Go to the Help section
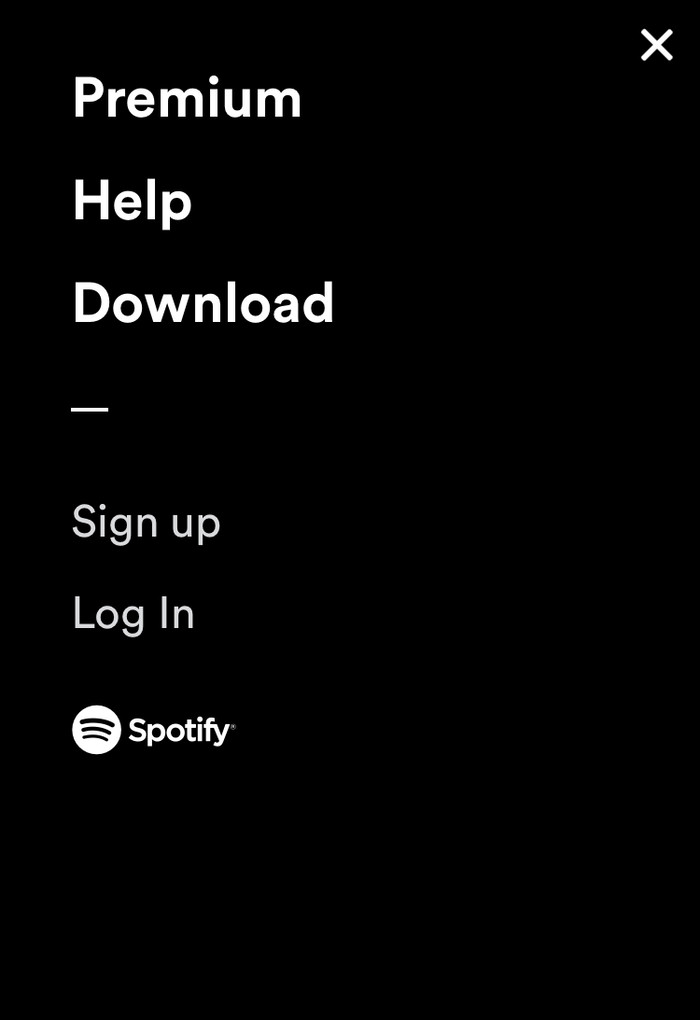The height and width of the screenshot is (1020, 700). [x=132, y=200]
